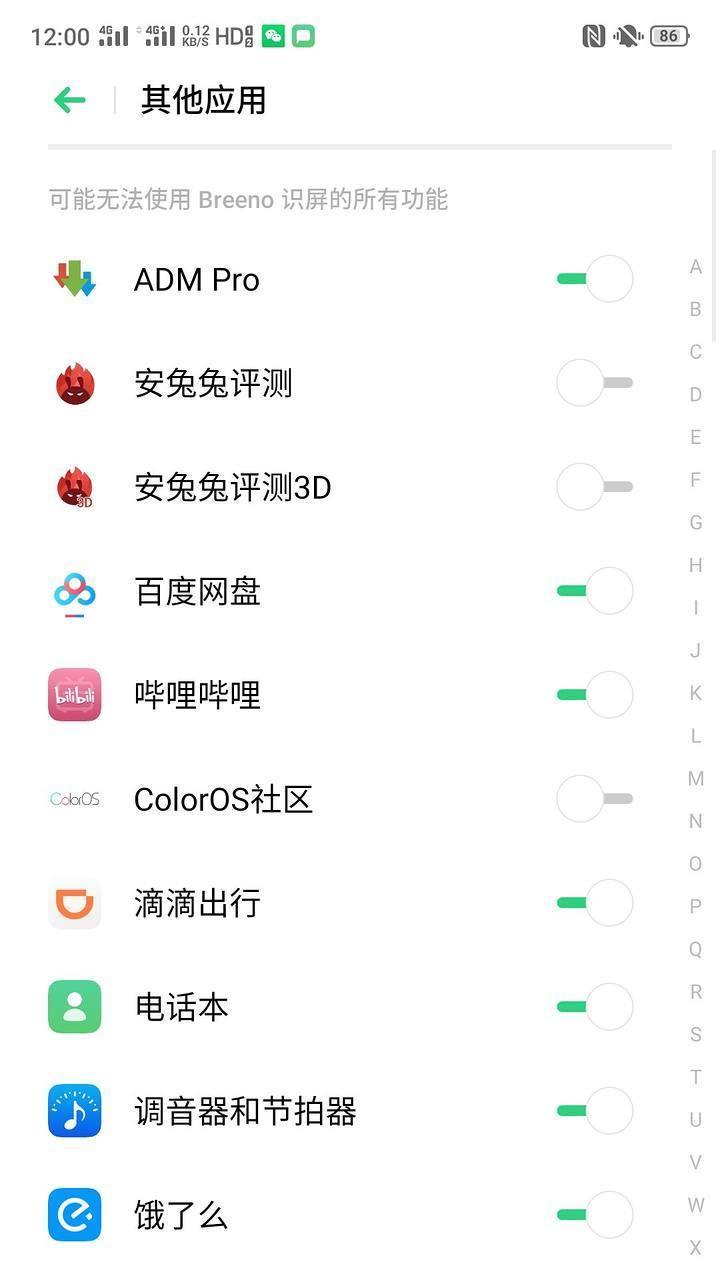
Task: Select letter H in the alphabet index
Action: 696,565
